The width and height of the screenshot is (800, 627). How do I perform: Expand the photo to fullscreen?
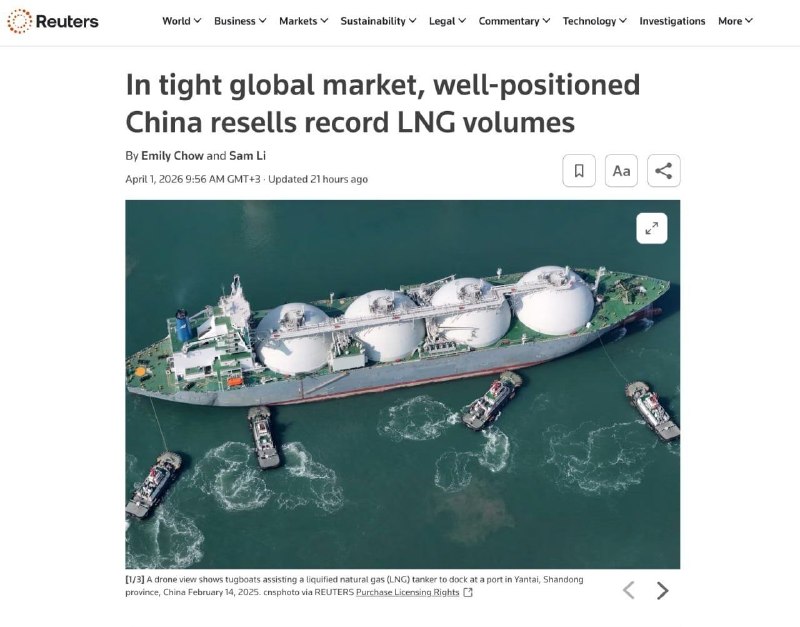point(652,228)
